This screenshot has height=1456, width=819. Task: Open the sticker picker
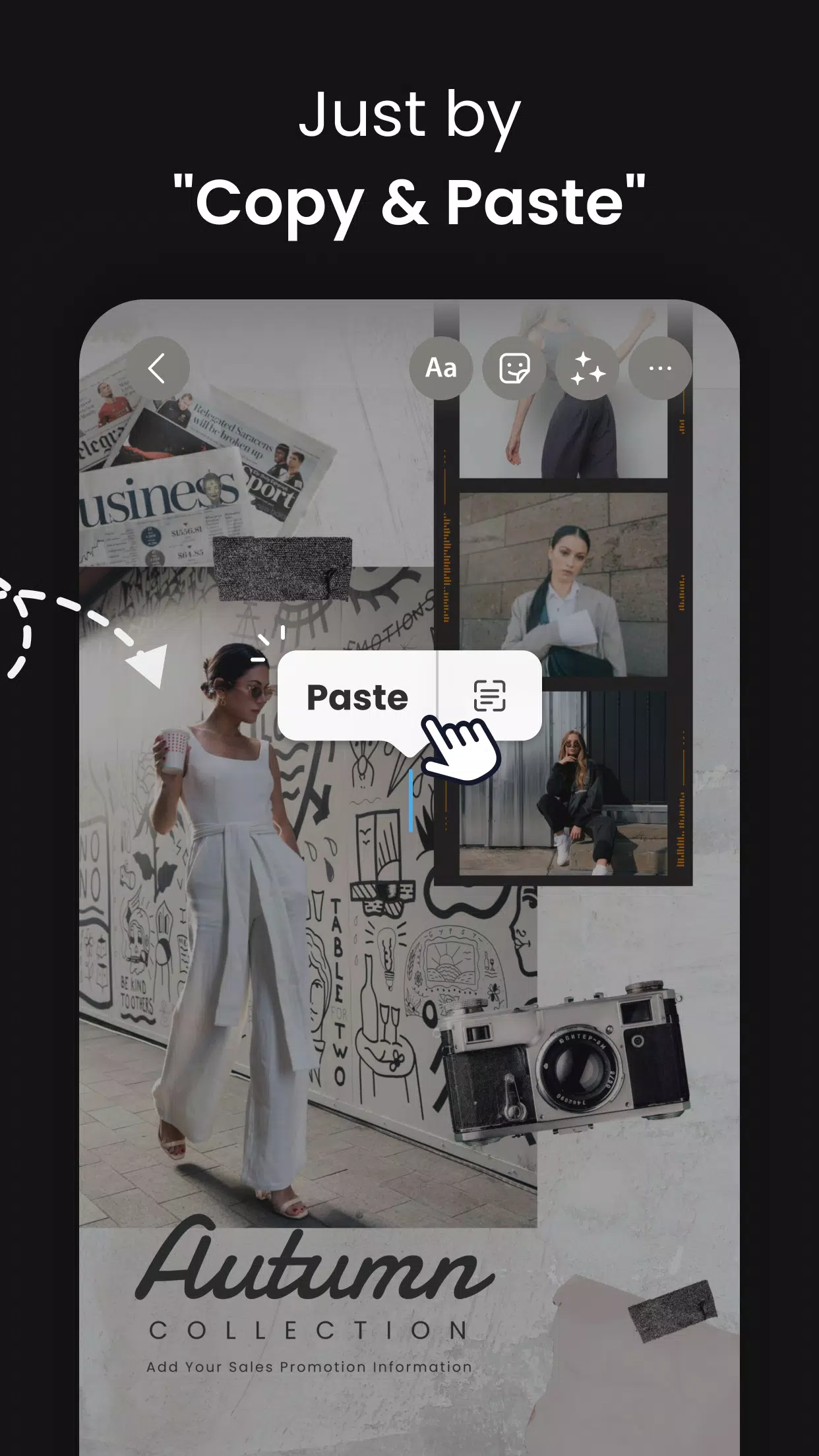515,369
